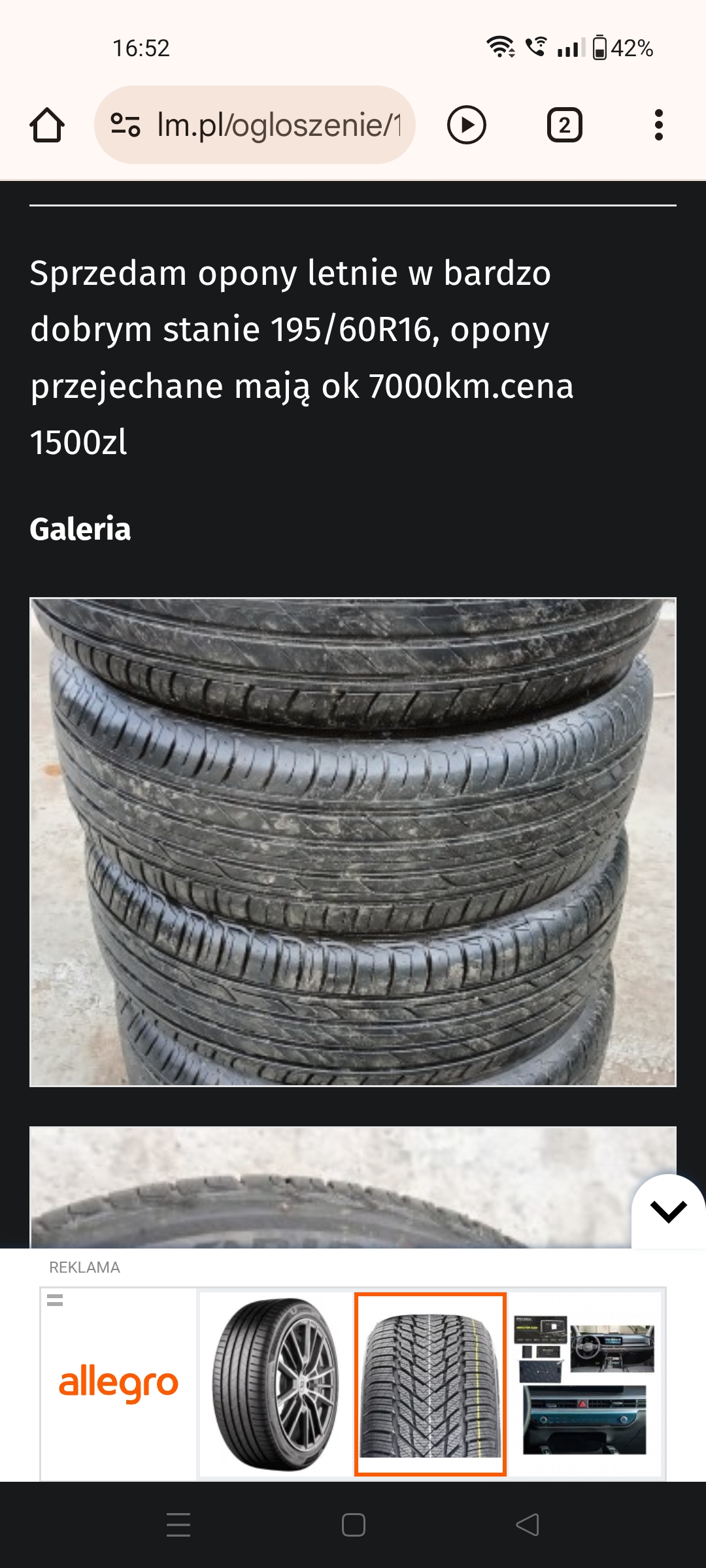The image size is (706, 1568).
Task: Open the browser three-dot overflow menu
Action: tap(658, 125)
